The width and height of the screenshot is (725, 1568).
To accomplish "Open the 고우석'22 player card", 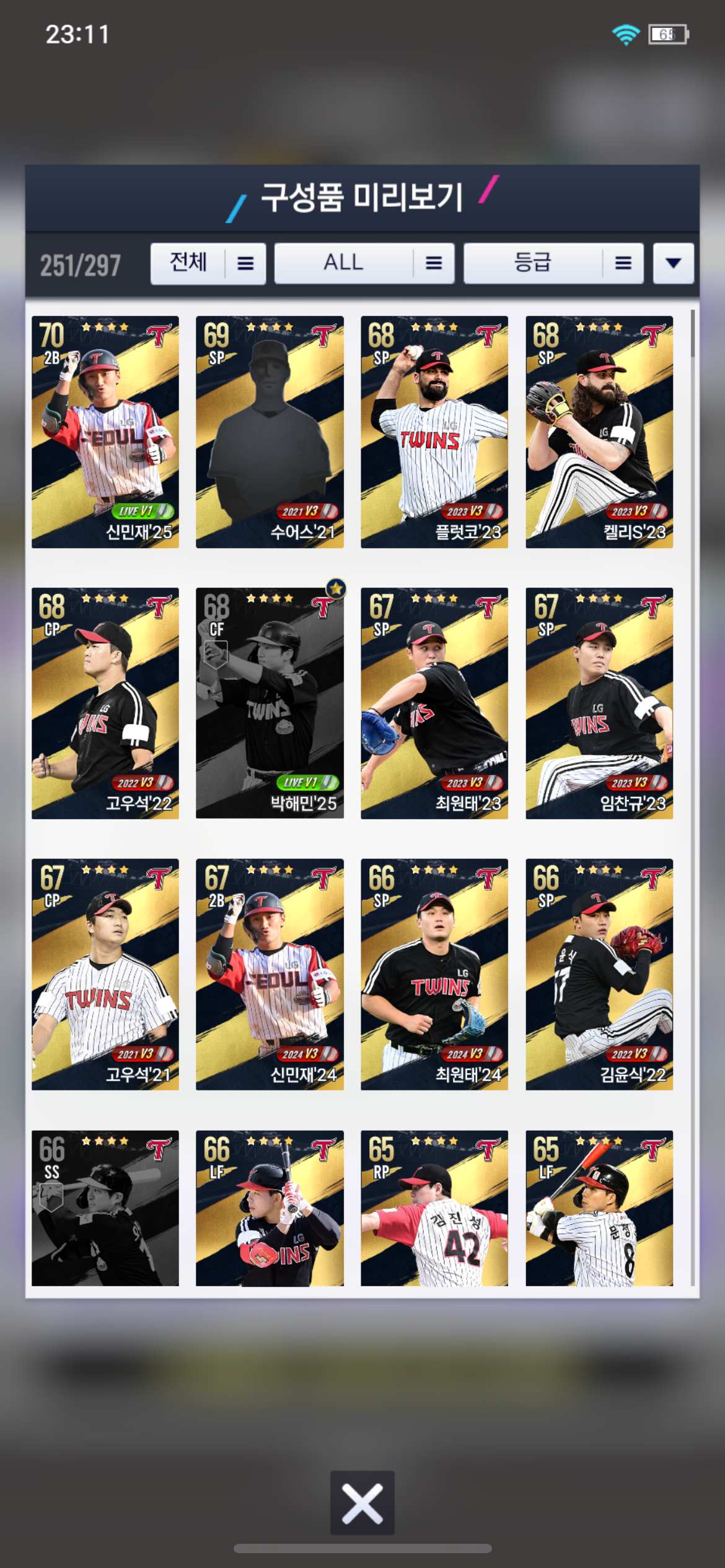I will 105,703.
